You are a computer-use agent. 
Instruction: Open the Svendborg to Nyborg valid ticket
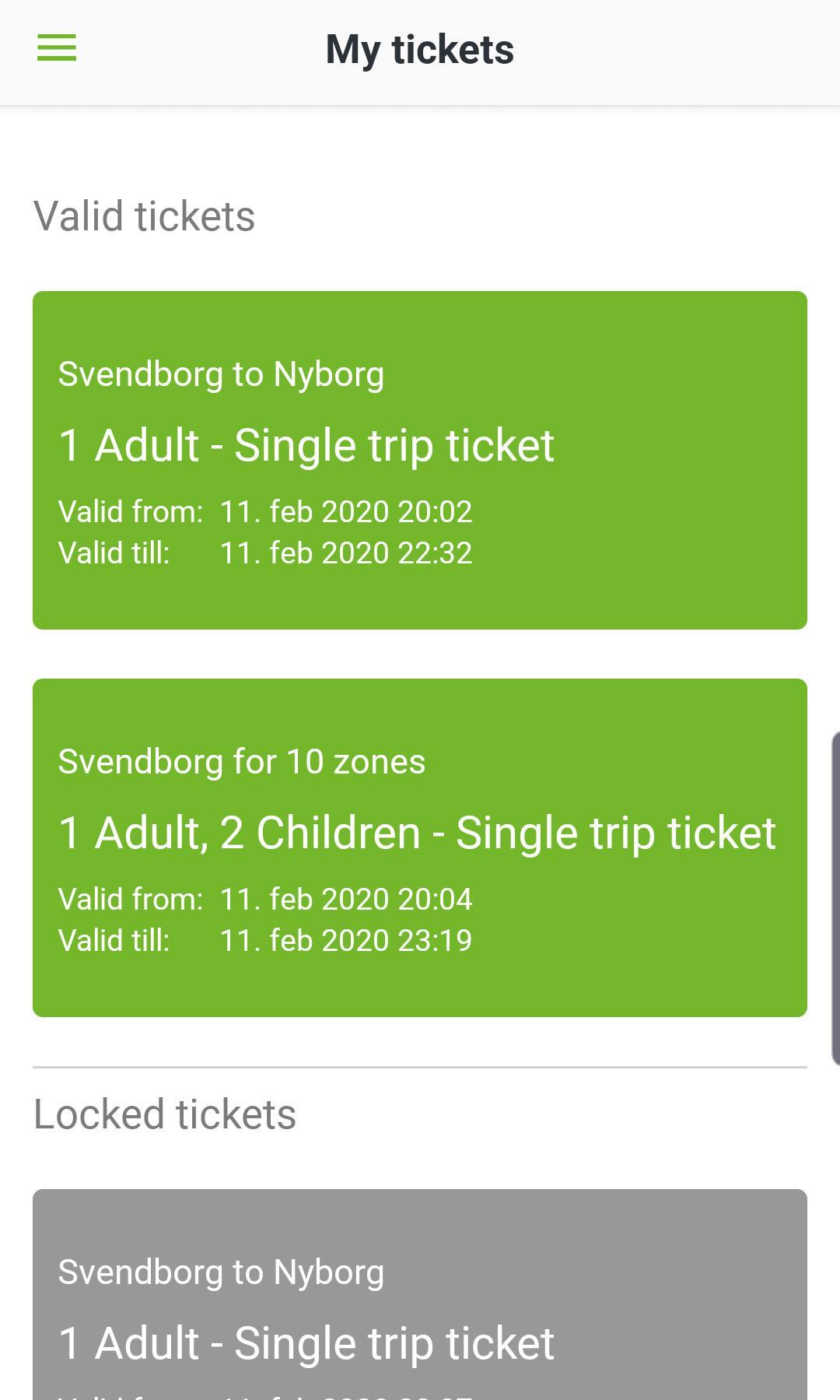coord(420,459)
